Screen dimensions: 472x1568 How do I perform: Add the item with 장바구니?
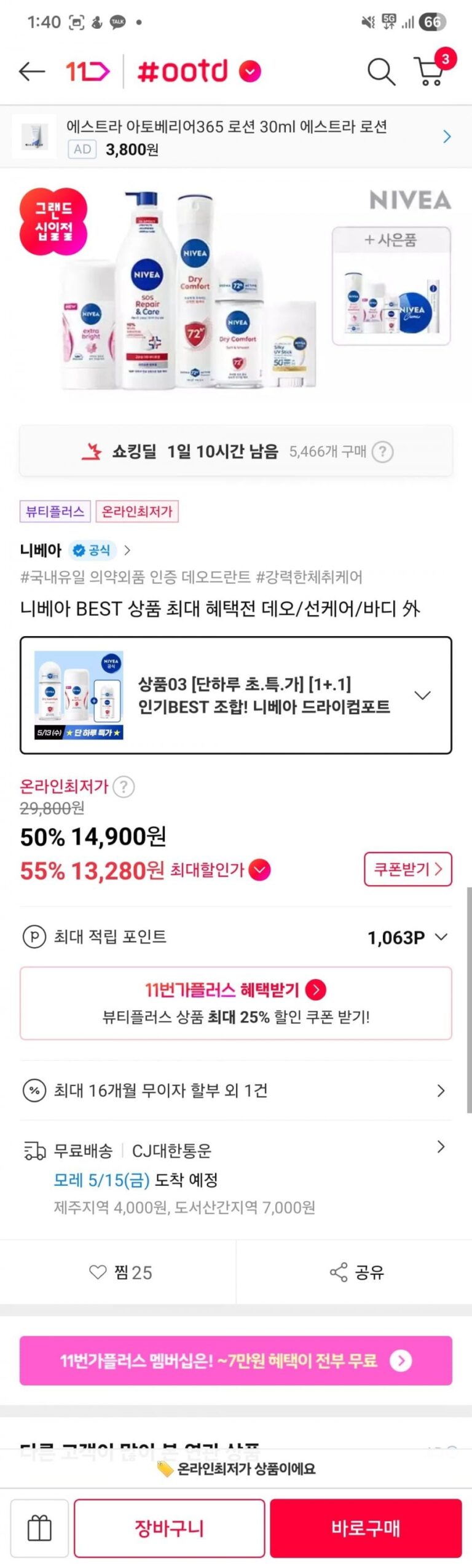170,1528
